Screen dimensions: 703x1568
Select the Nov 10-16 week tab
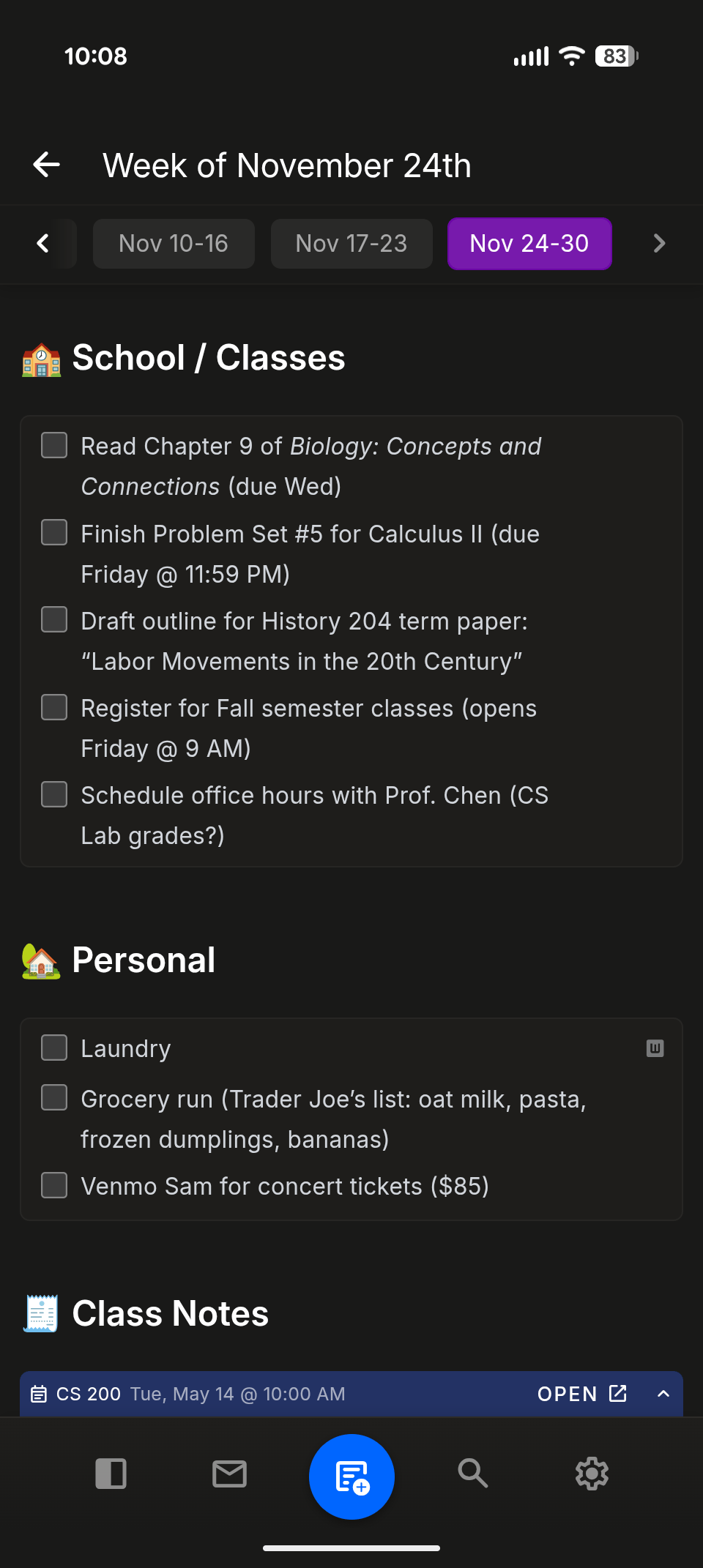(174, 243)
